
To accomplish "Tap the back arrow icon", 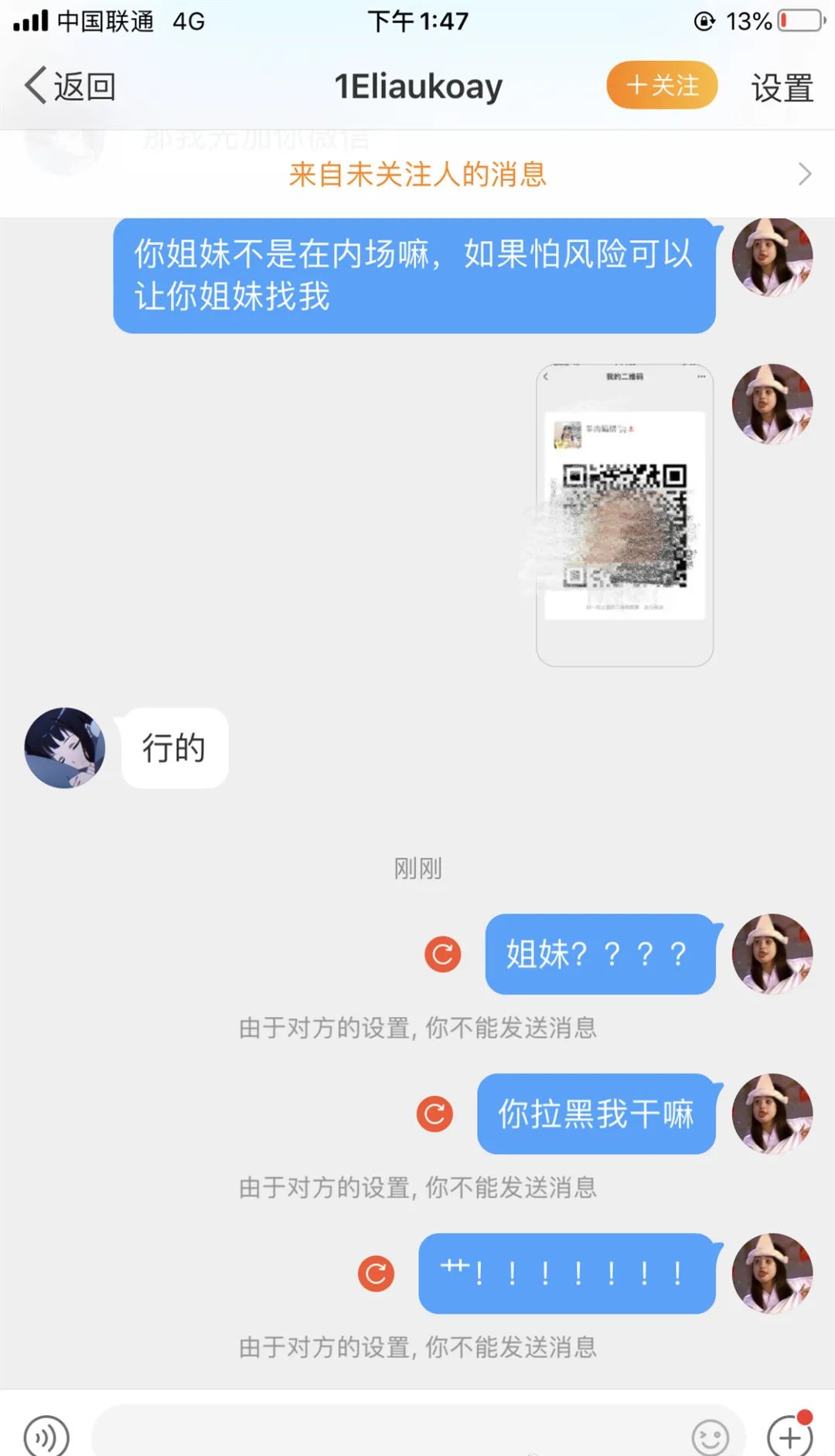I will pyautogui.click(x=35, y=86).
